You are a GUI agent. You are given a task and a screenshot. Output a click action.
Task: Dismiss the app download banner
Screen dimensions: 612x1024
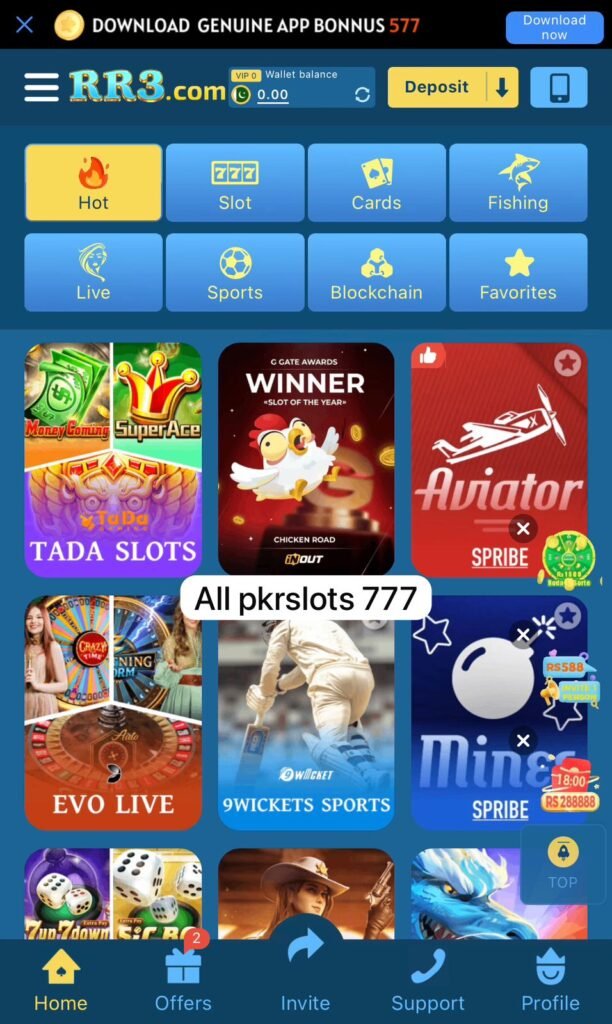tap(25, 25)
